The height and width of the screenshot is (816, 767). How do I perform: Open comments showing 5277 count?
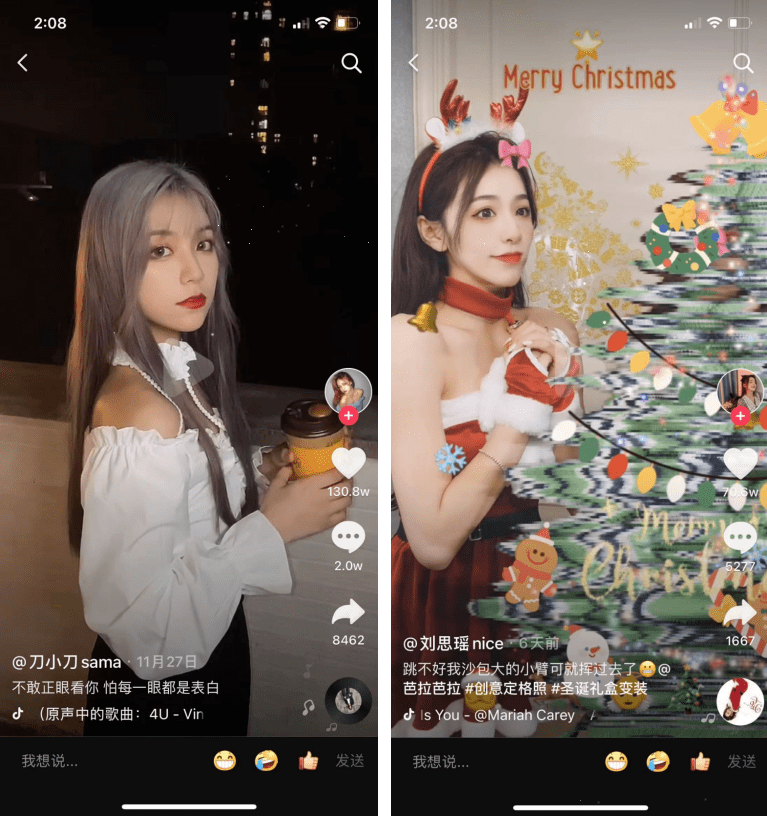point(740,538)
